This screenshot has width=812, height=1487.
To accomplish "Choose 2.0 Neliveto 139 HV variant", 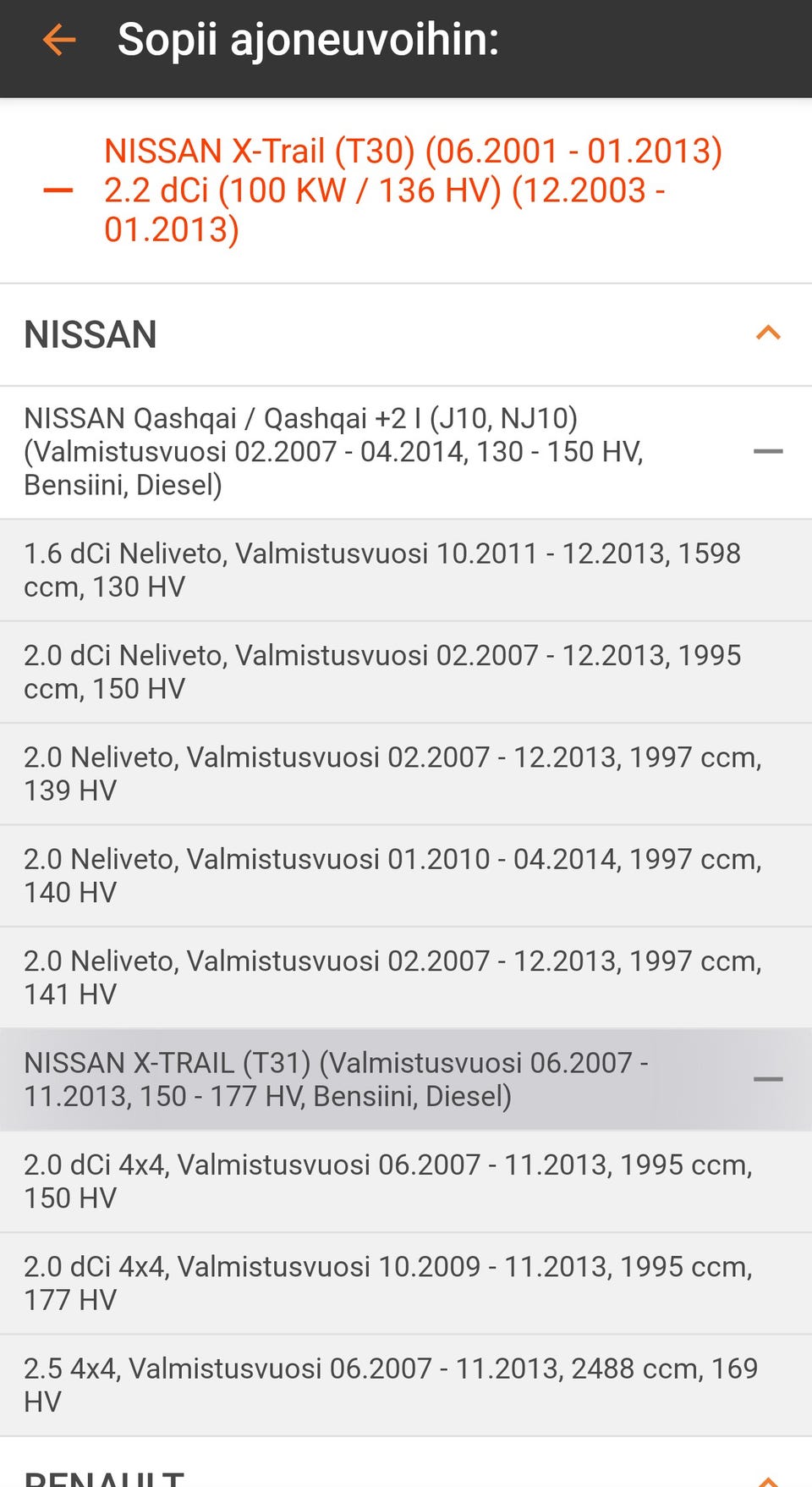I will [392, 773].
